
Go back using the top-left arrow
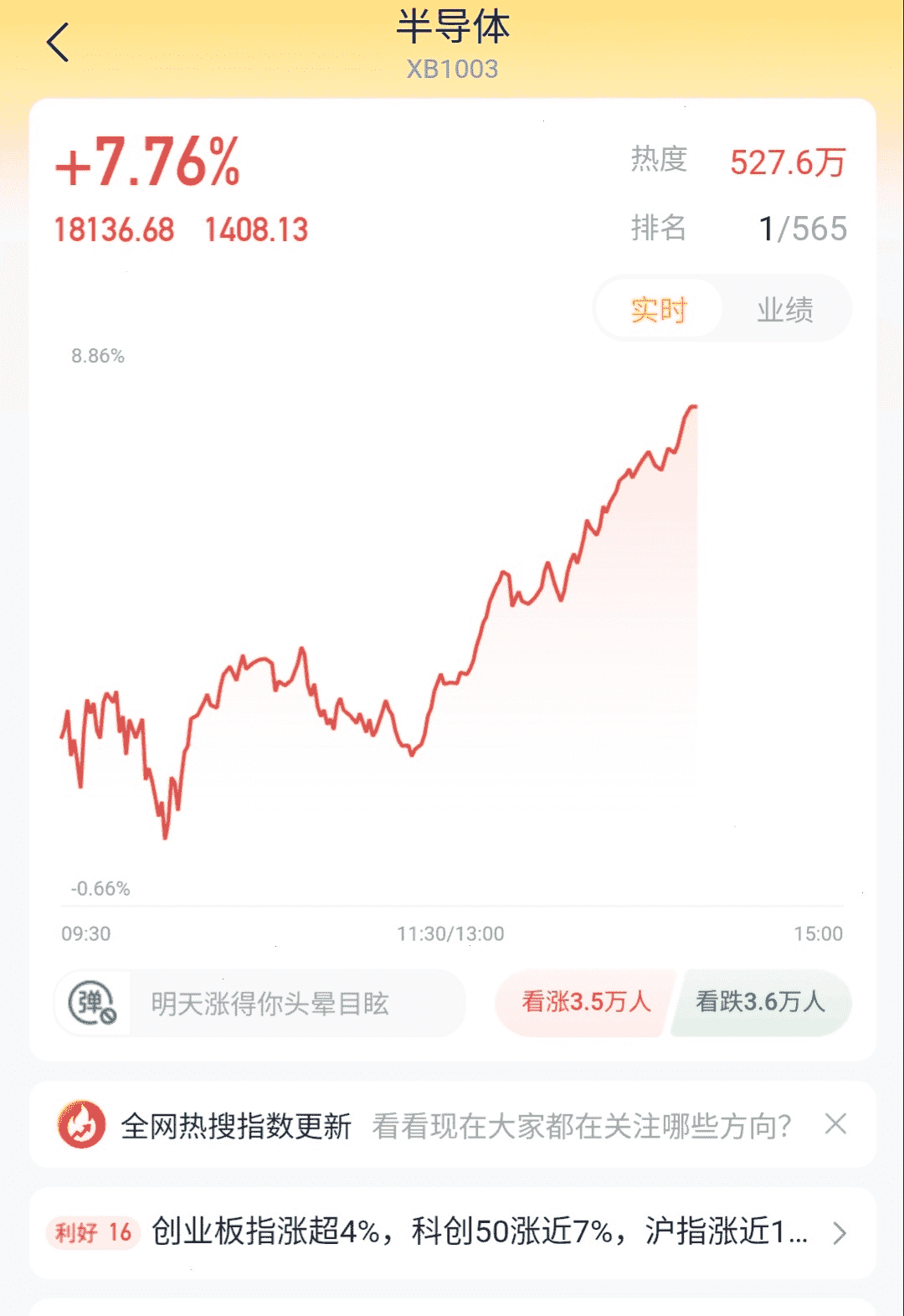click(x=58, y=43)
